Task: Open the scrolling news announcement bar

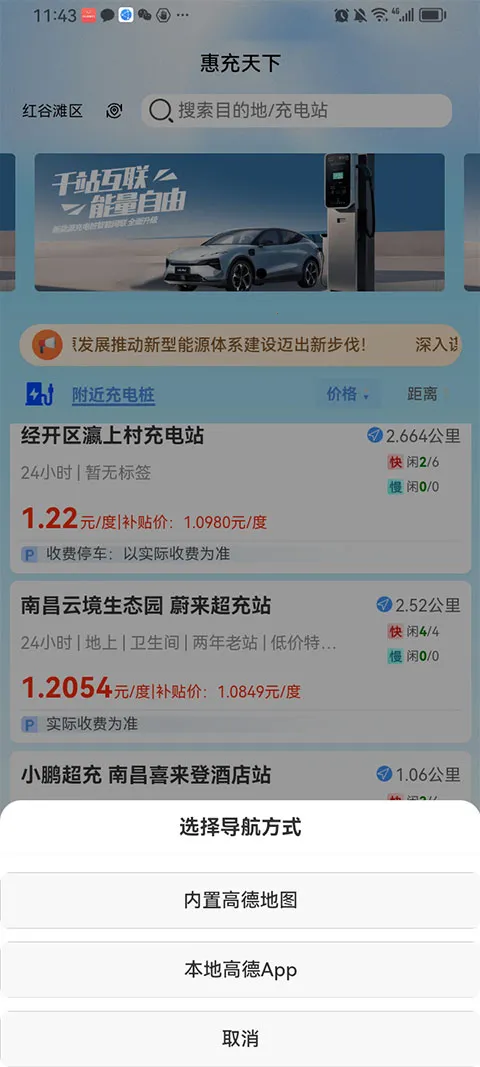Action: coord(240,345)
